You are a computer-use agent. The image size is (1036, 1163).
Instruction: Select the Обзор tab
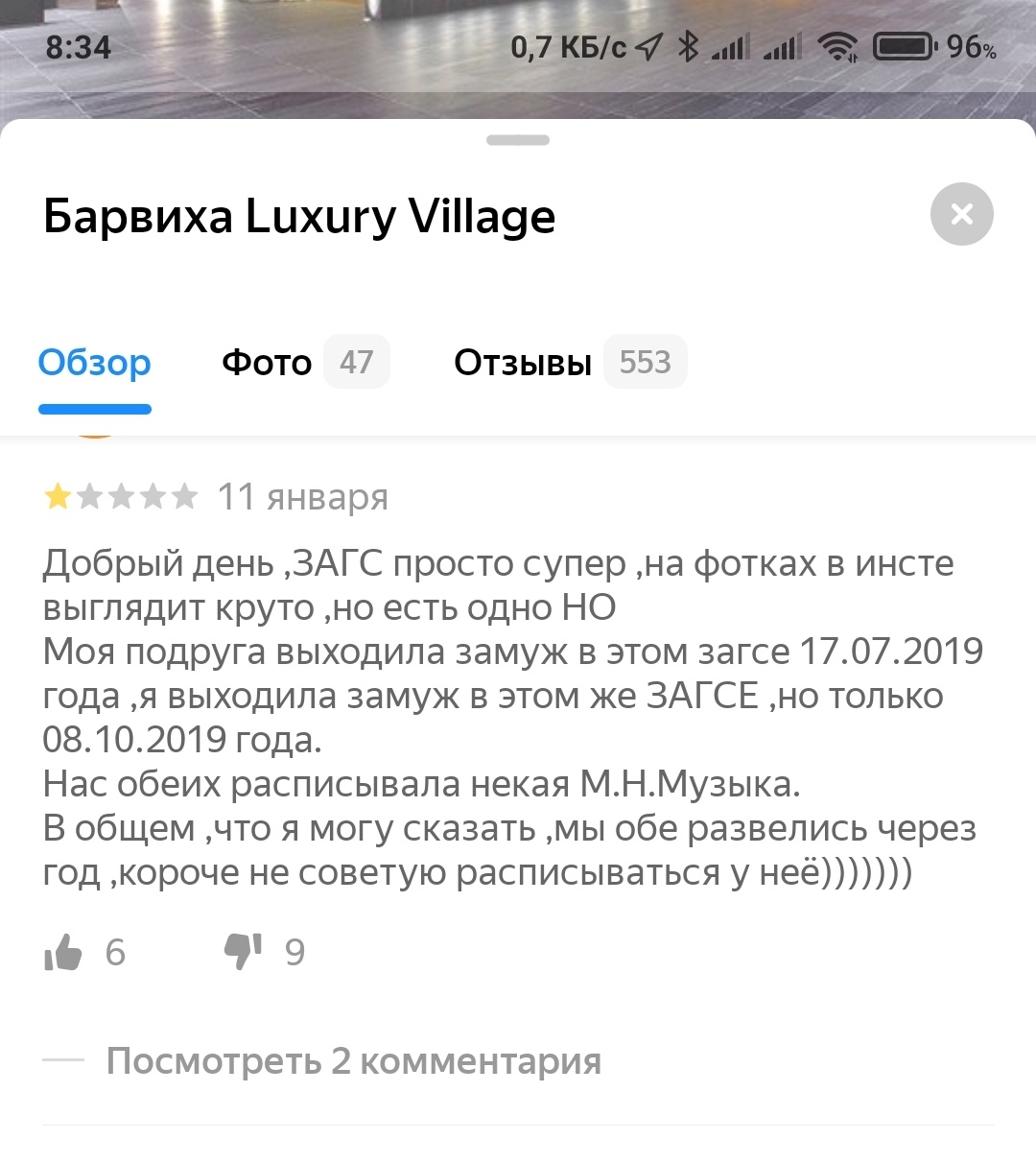pyautogui.click(x=95, y=363)
